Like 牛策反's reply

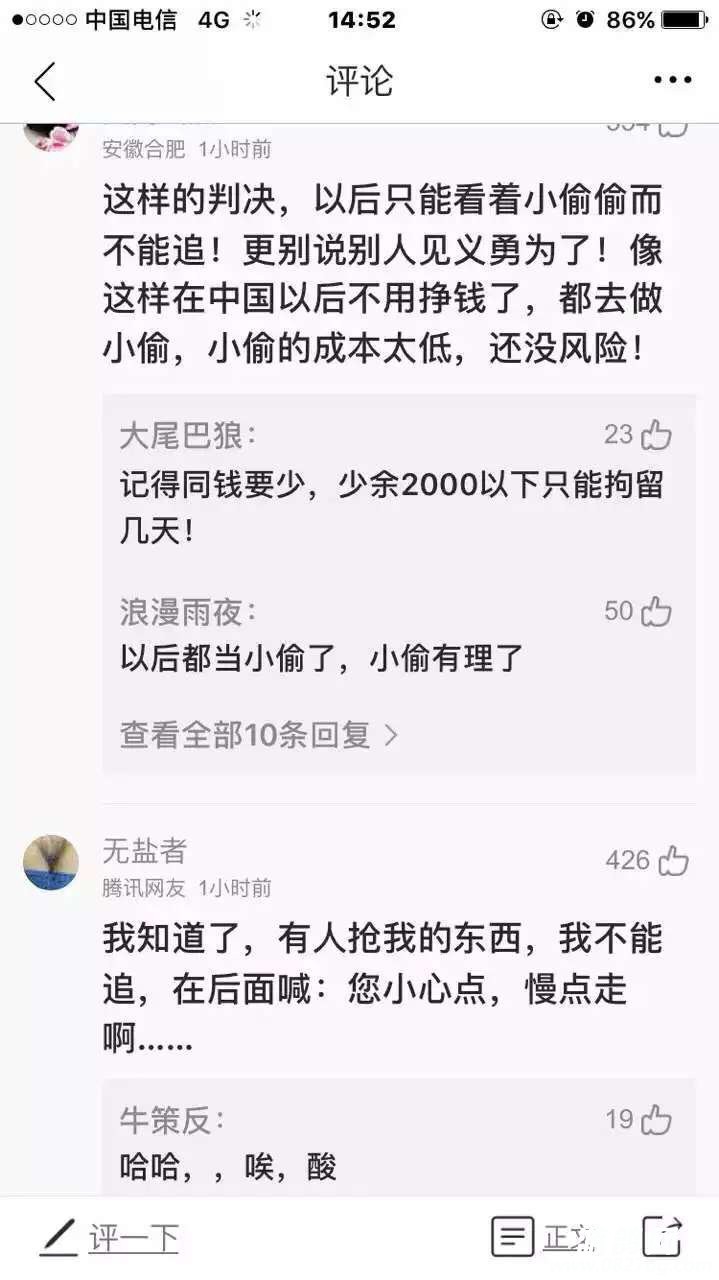(x=656, y=1120)
